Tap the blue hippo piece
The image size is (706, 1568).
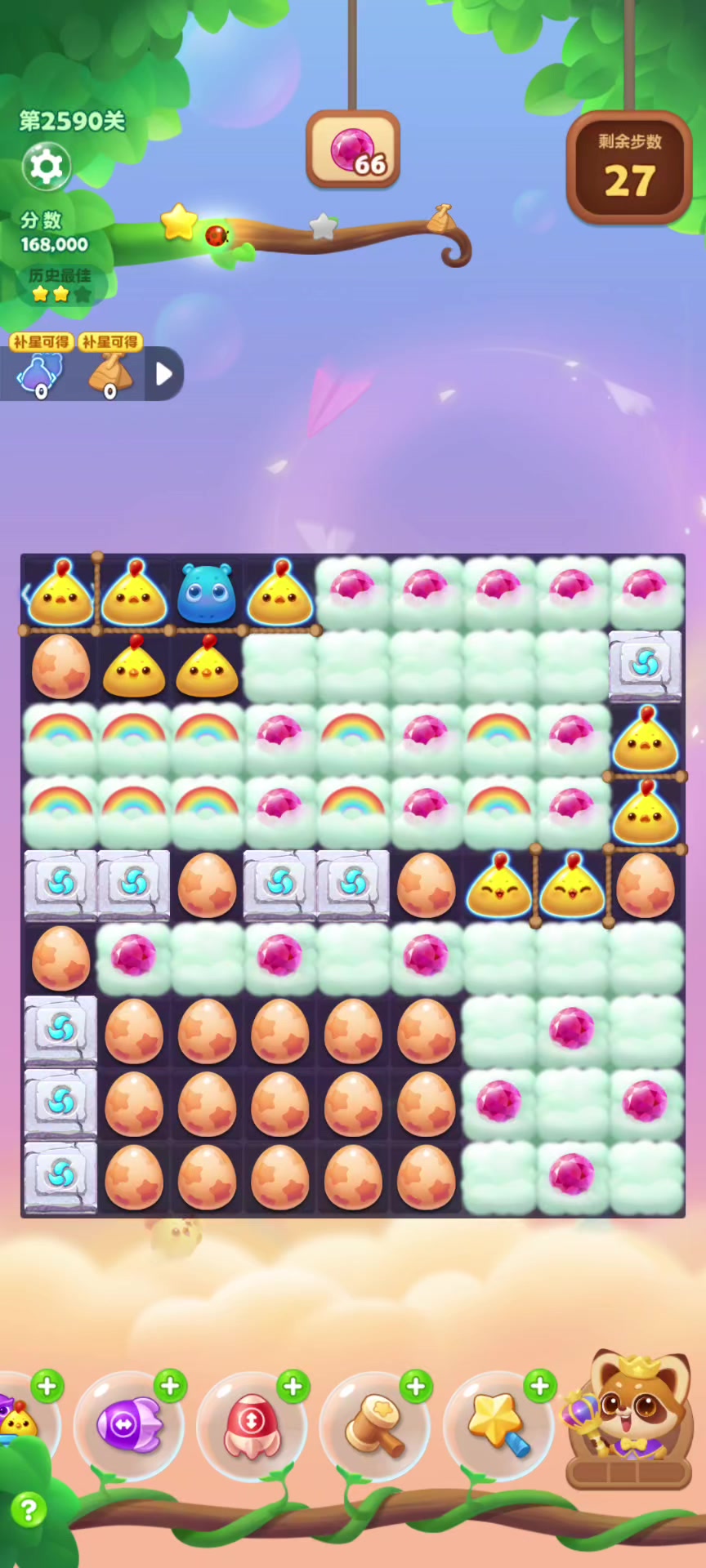(207, 594)
